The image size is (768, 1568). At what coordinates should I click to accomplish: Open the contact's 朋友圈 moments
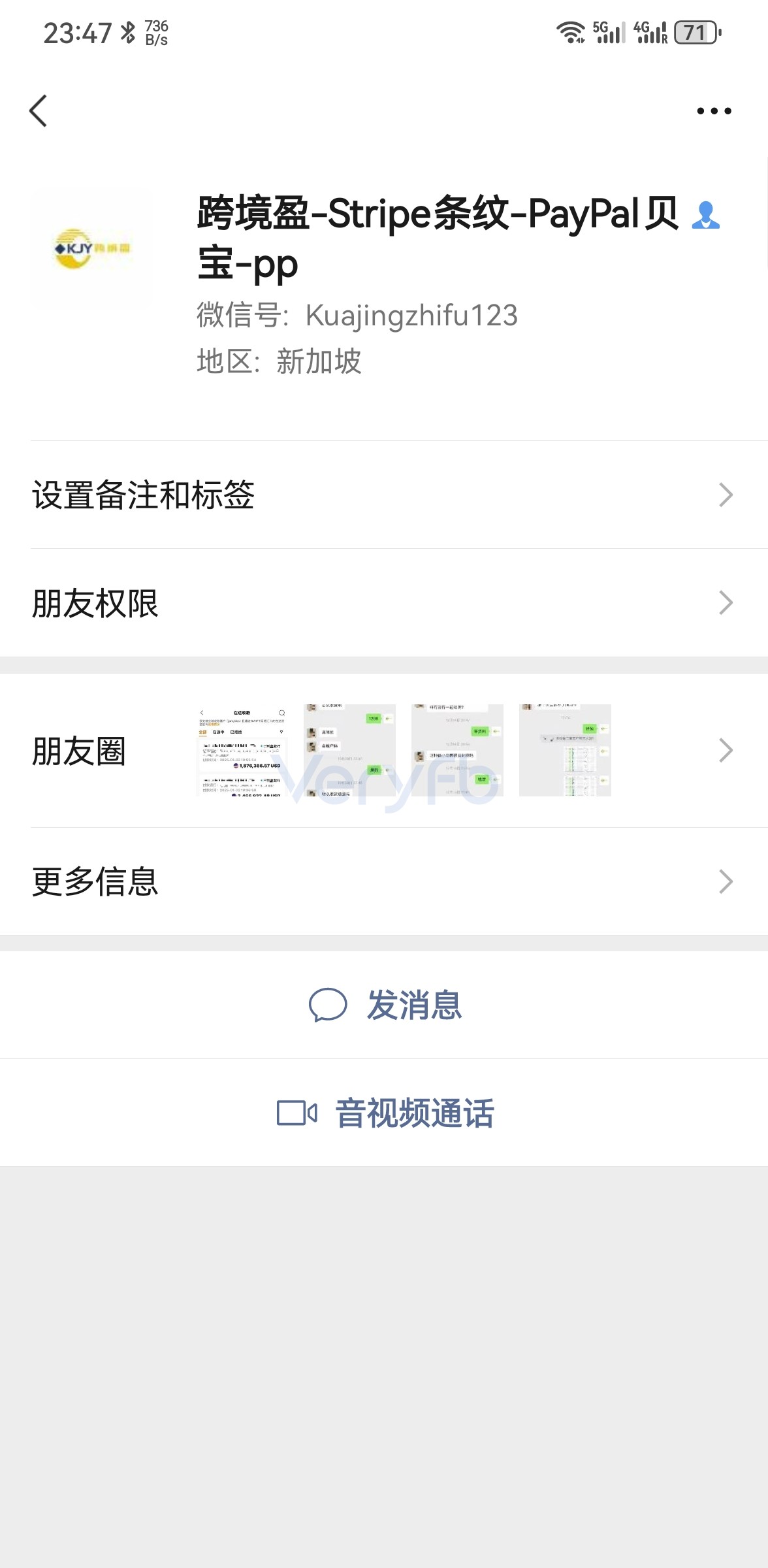point(384,750)
